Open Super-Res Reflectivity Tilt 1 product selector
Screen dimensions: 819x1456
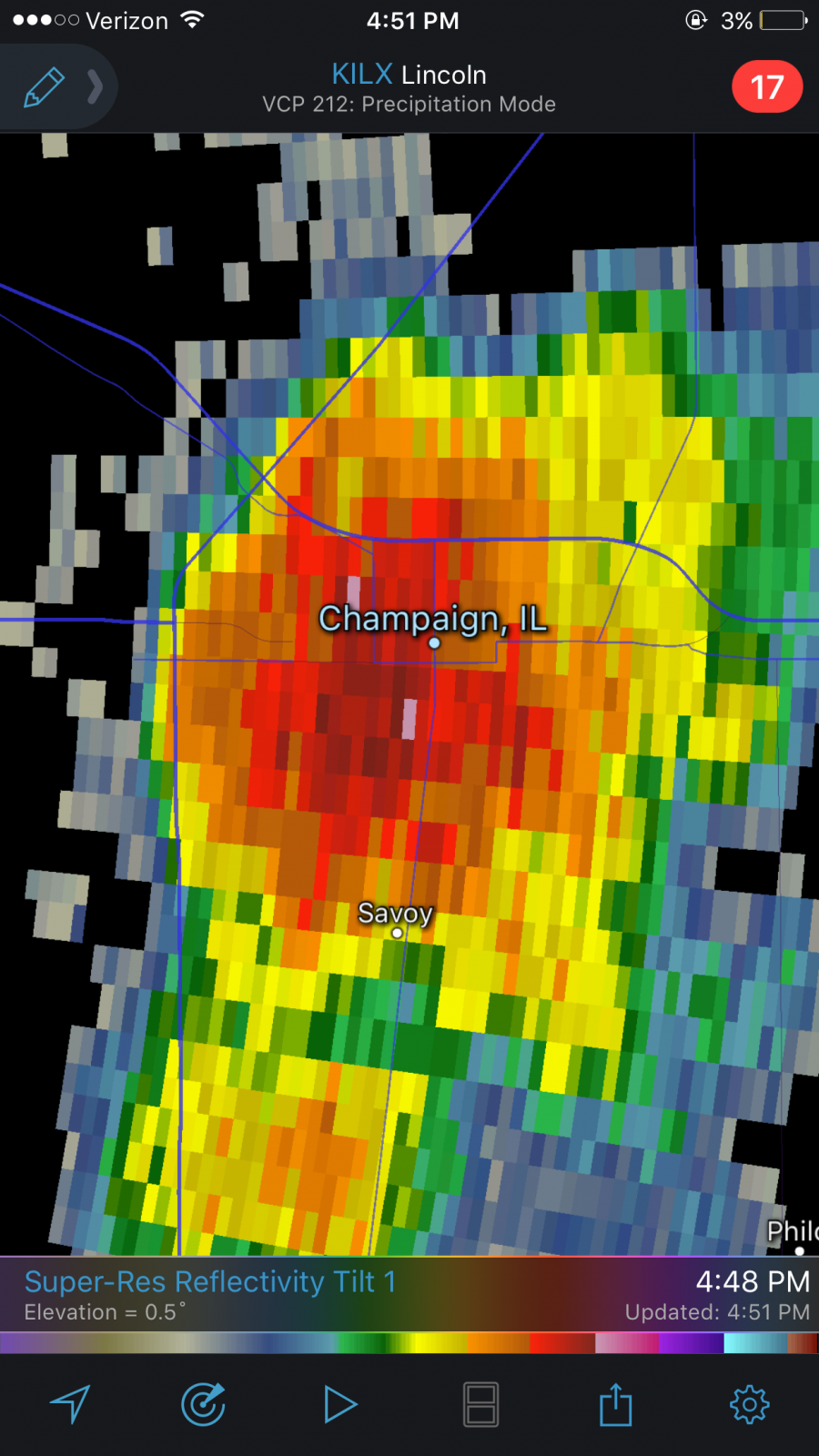pyautogui.click(x=210, y=1281)
